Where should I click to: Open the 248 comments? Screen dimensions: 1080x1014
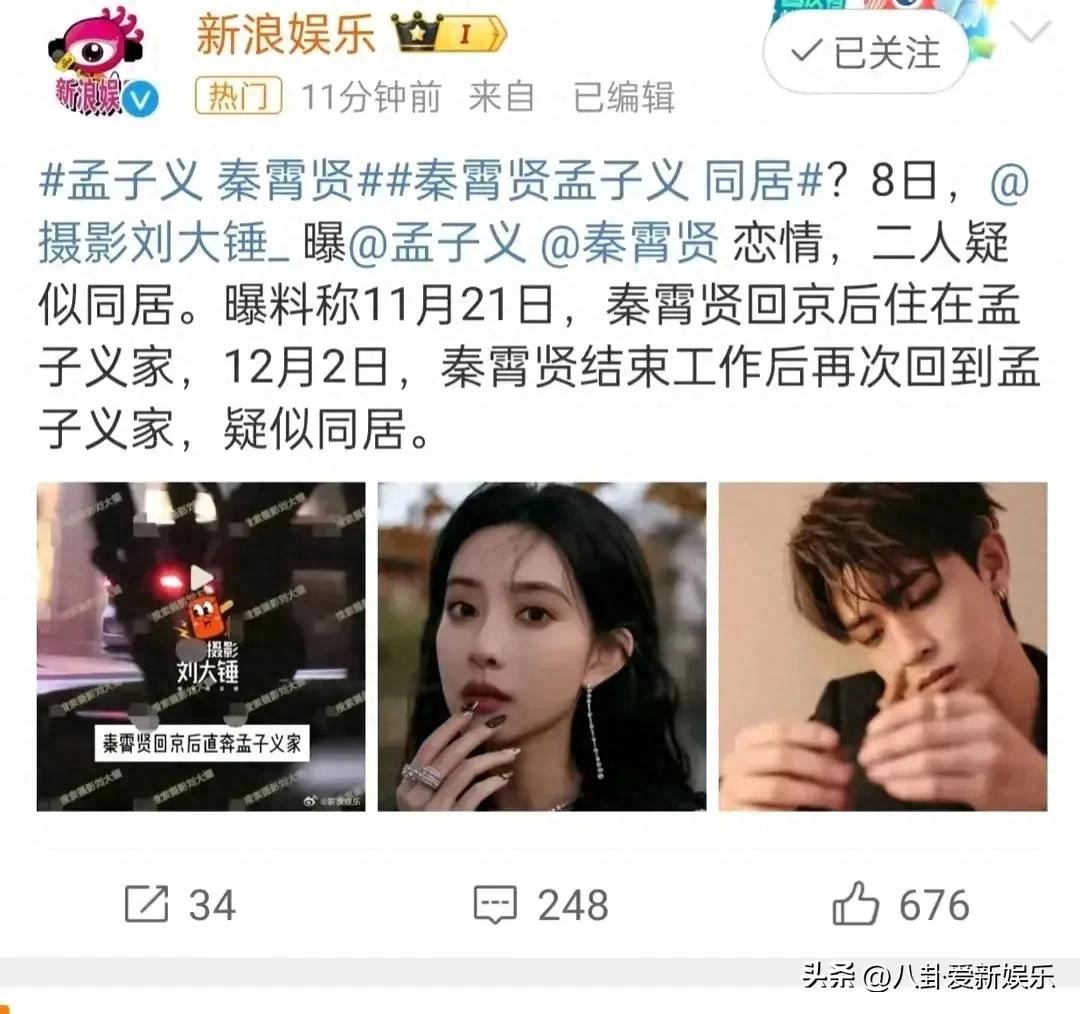coord(540,905)
